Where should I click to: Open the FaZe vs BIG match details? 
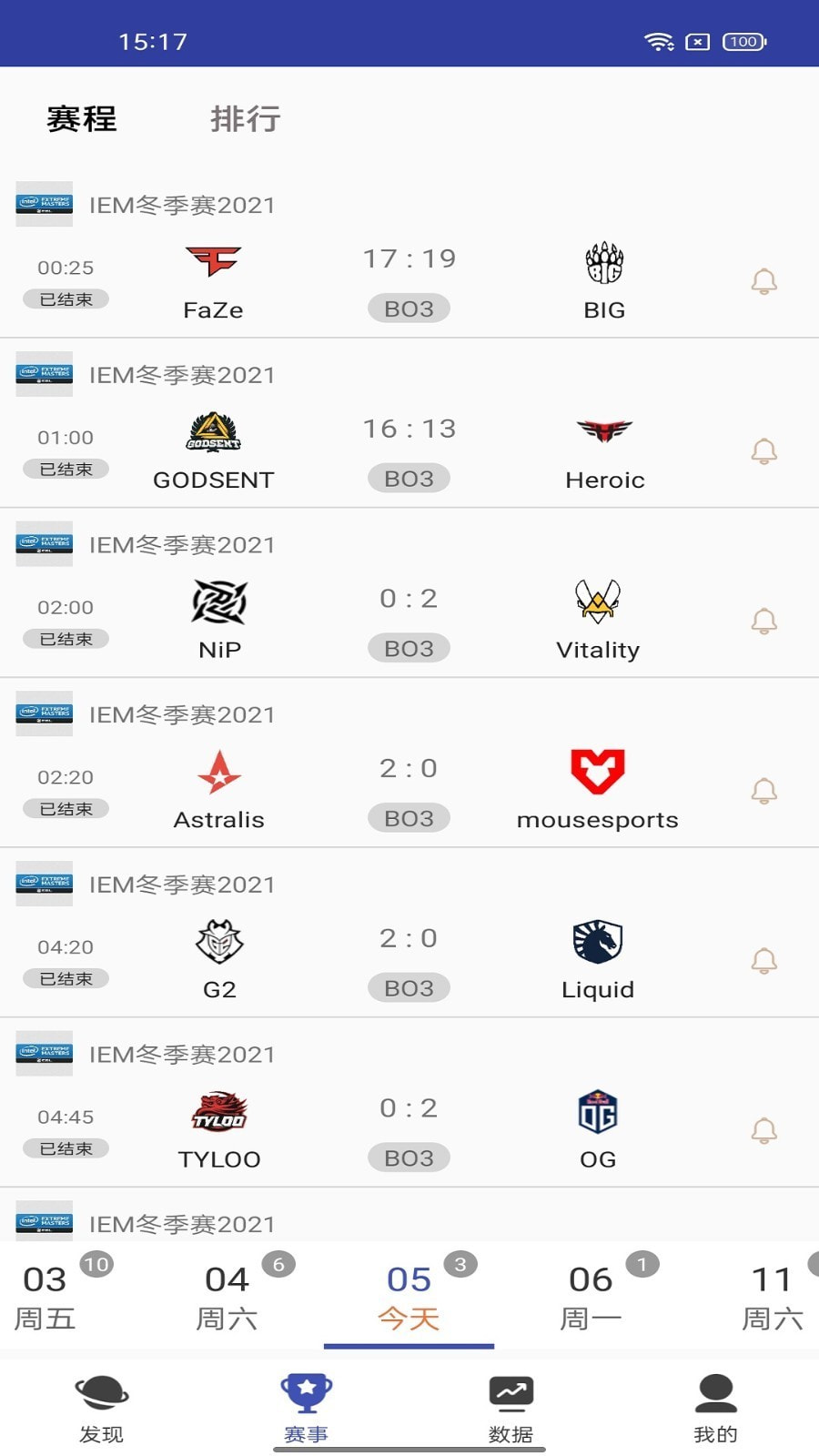[x=409, y=282]
